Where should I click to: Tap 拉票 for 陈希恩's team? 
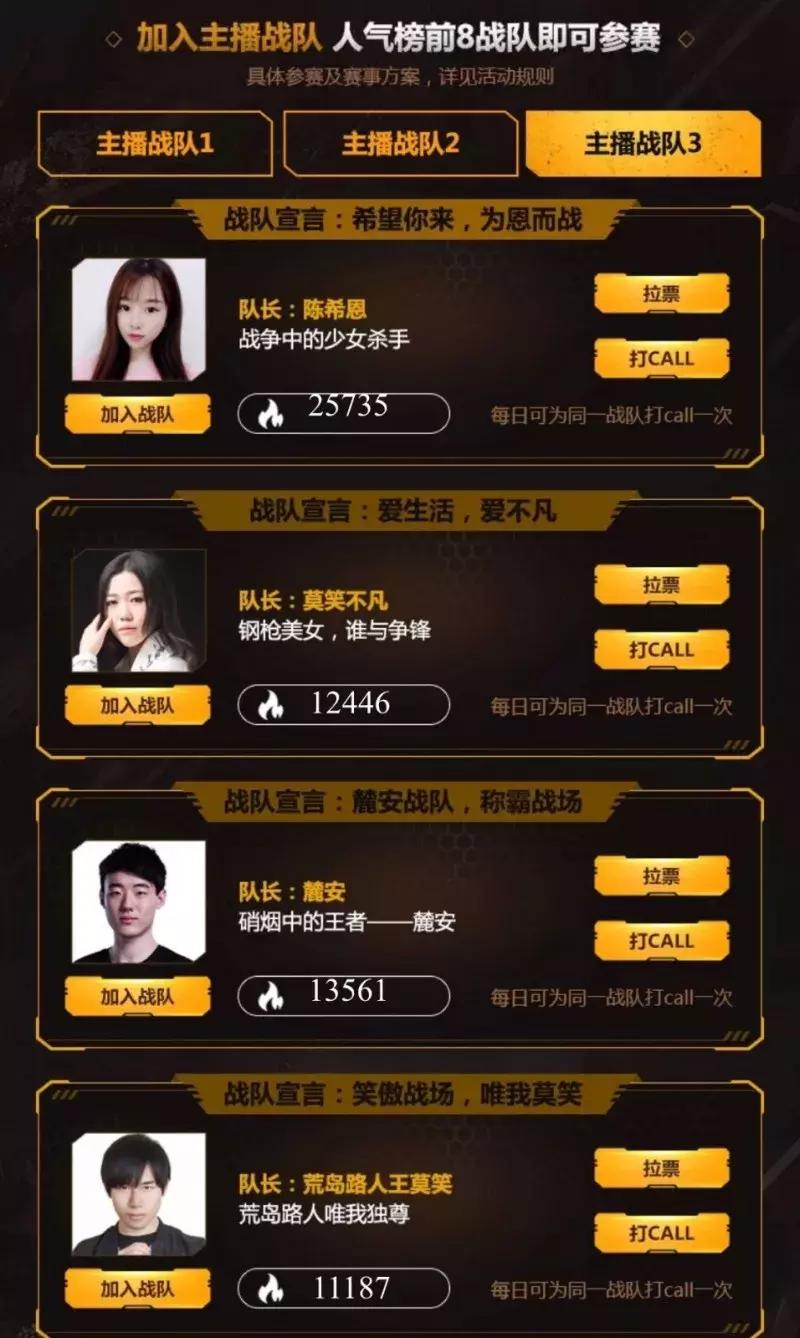pyautogui.click(x=661, y=294)
